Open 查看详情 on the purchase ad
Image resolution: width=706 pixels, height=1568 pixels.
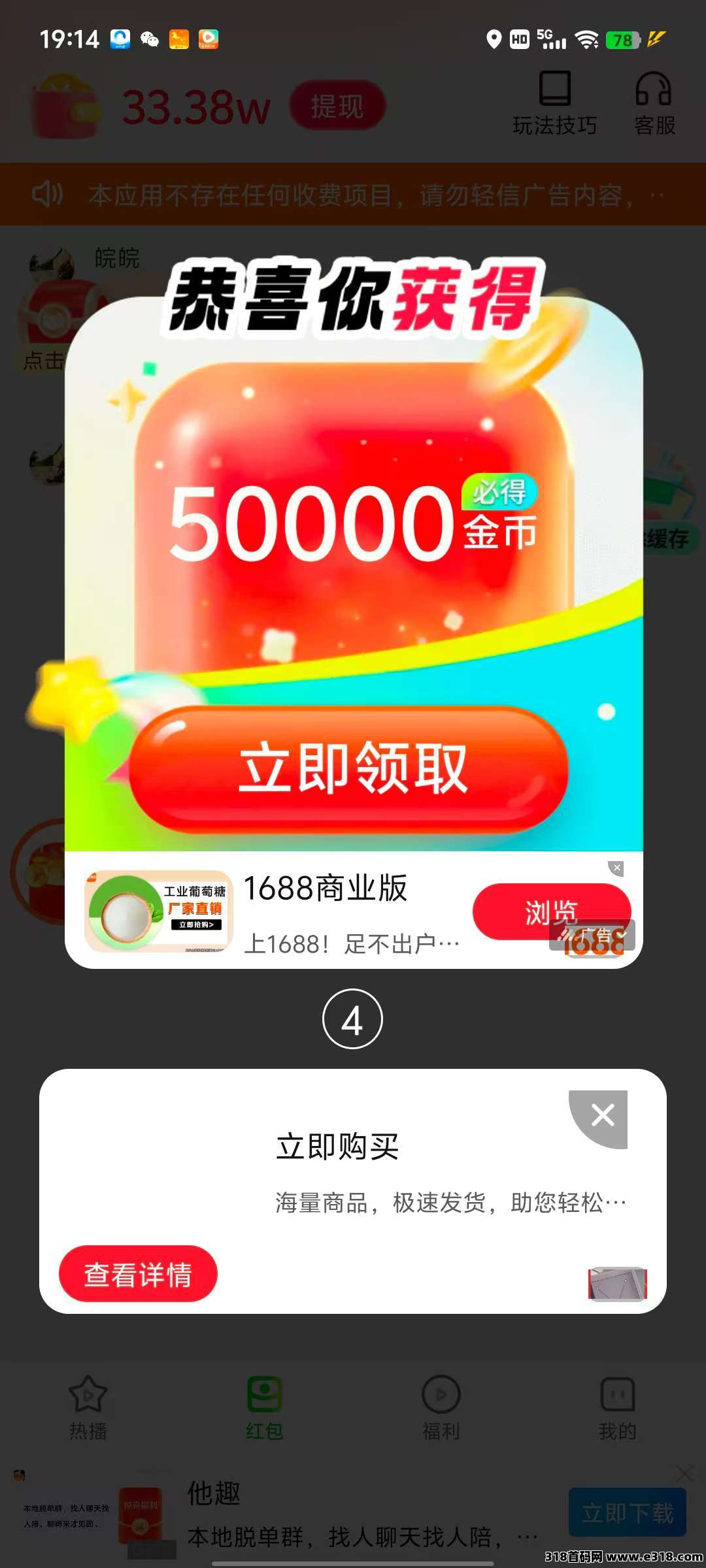pos(138,1275)
